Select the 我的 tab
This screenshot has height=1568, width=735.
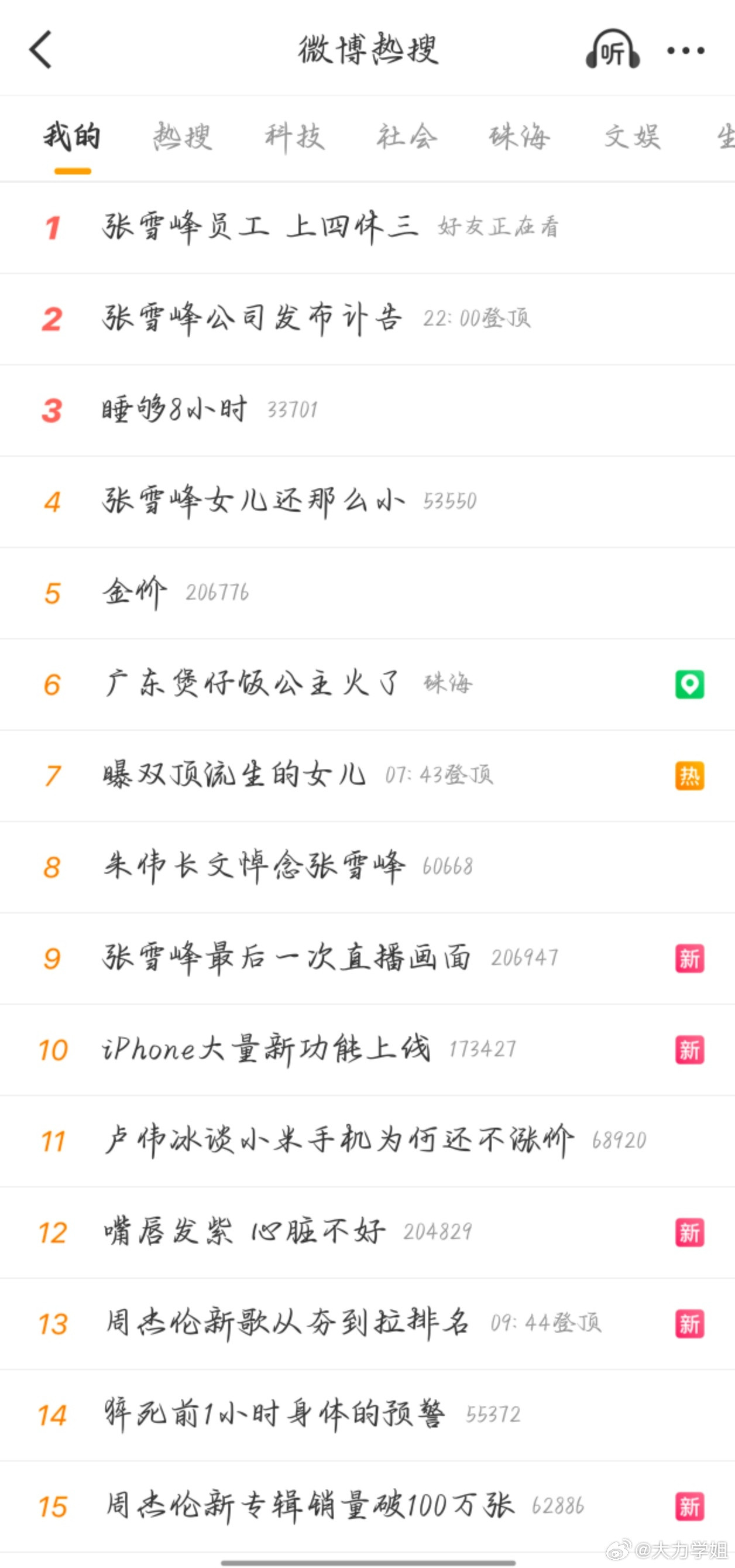point(71,136)
